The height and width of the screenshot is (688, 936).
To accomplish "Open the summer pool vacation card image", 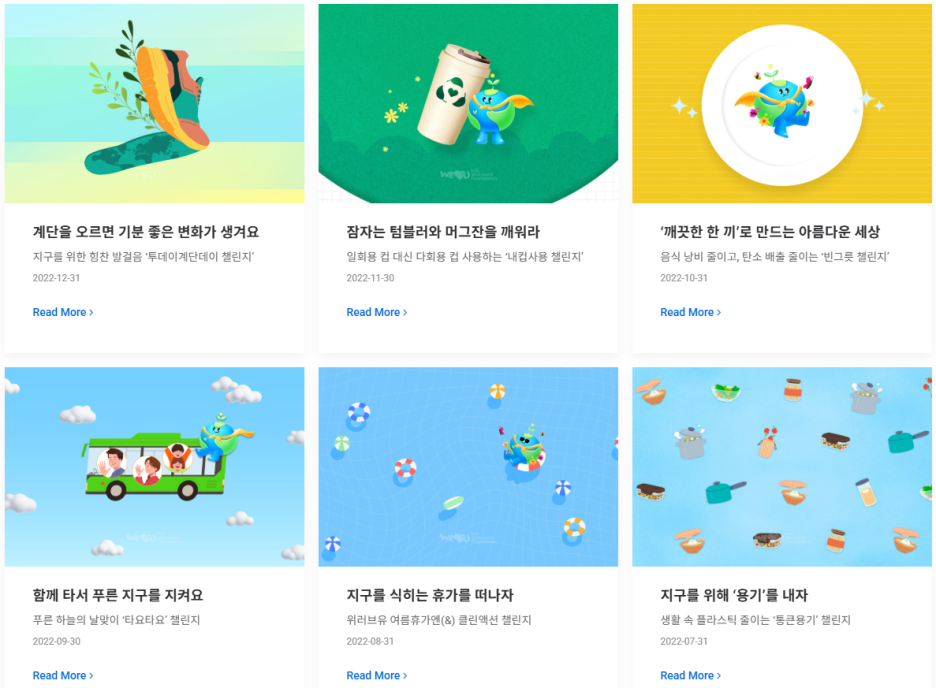I will (468, 467).
